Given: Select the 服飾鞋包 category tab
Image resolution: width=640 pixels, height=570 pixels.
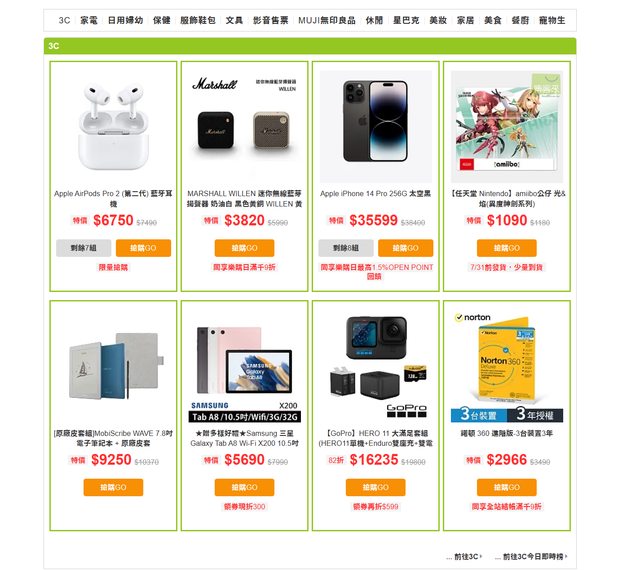Looking at the screenshot, I should pyautogui.click(x=197, y=20).
